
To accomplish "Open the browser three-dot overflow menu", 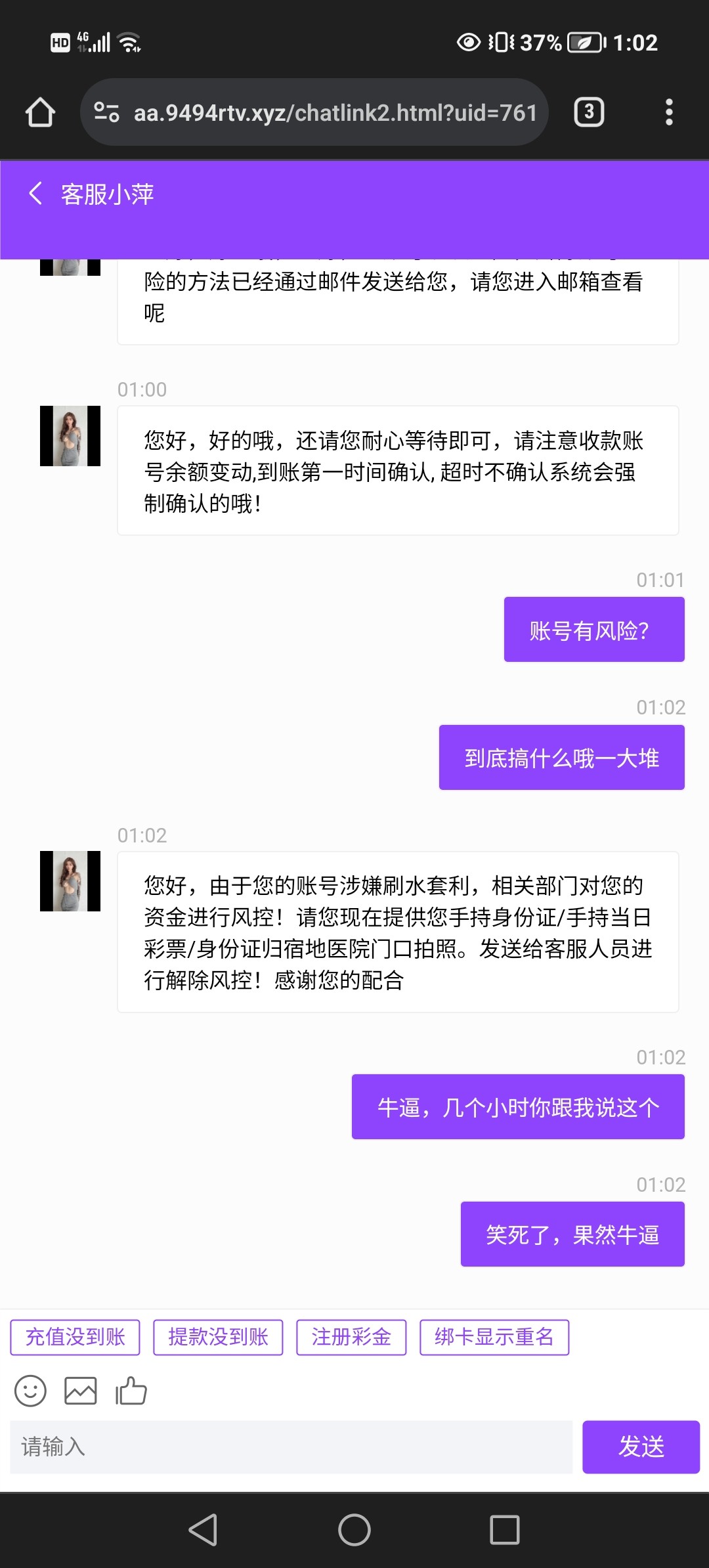I will pyautogui.click(x=670, y=111).
